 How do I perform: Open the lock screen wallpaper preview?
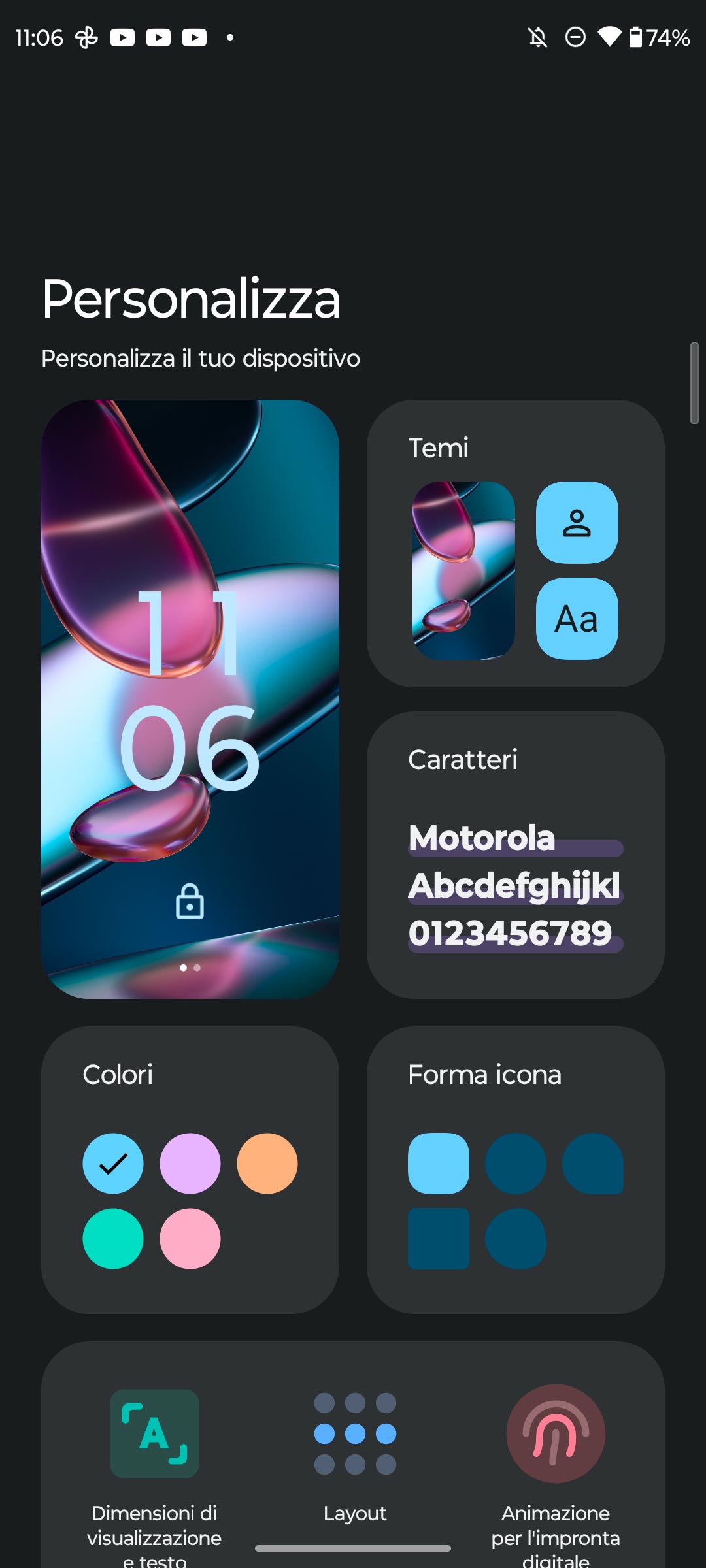[x=190, y=699]
